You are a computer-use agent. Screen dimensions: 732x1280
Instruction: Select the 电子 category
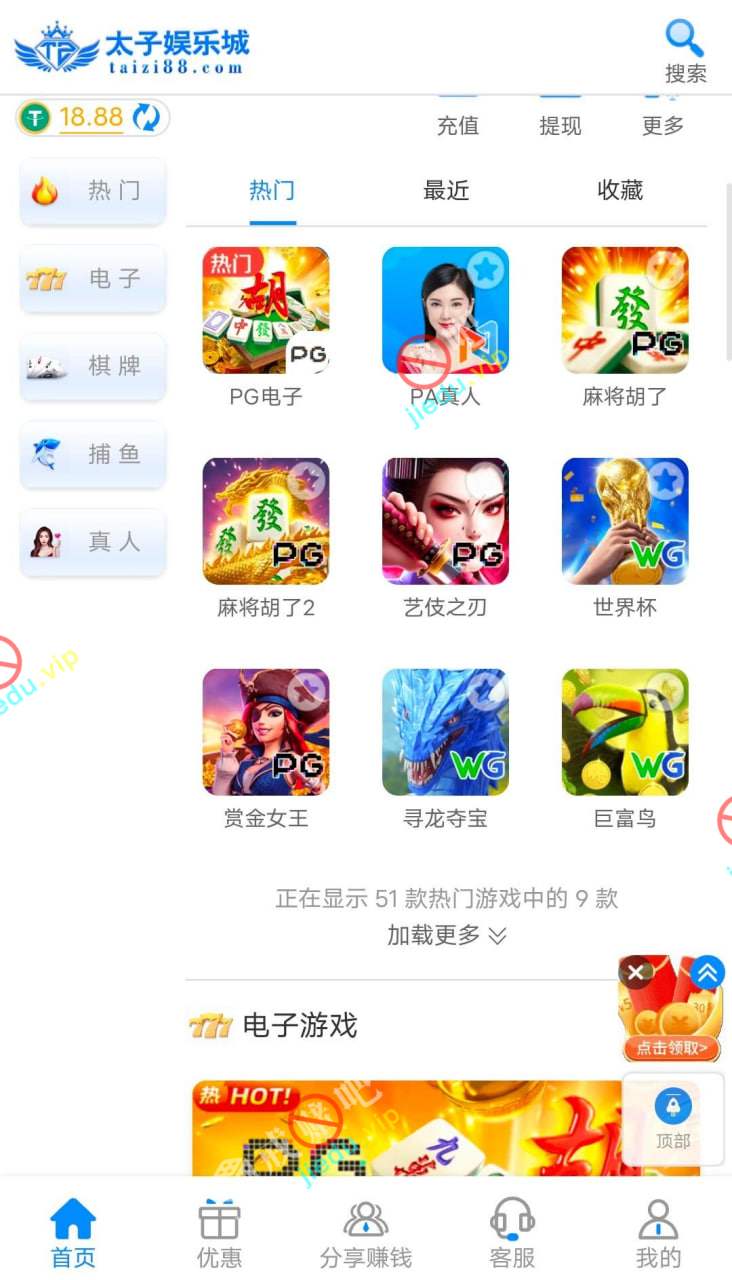click(93, 279)
